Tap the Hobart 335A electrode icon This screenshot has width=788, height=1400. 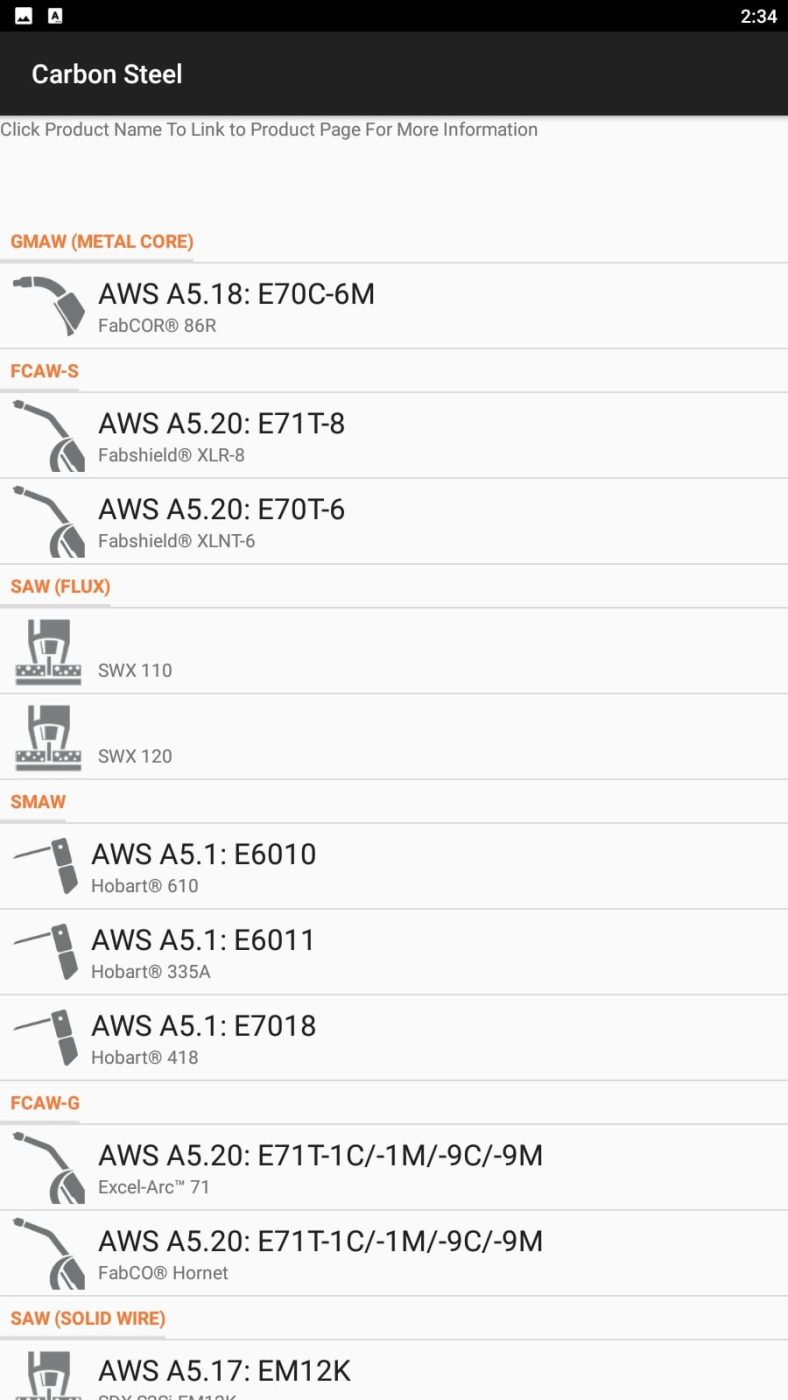pos(45,950)
